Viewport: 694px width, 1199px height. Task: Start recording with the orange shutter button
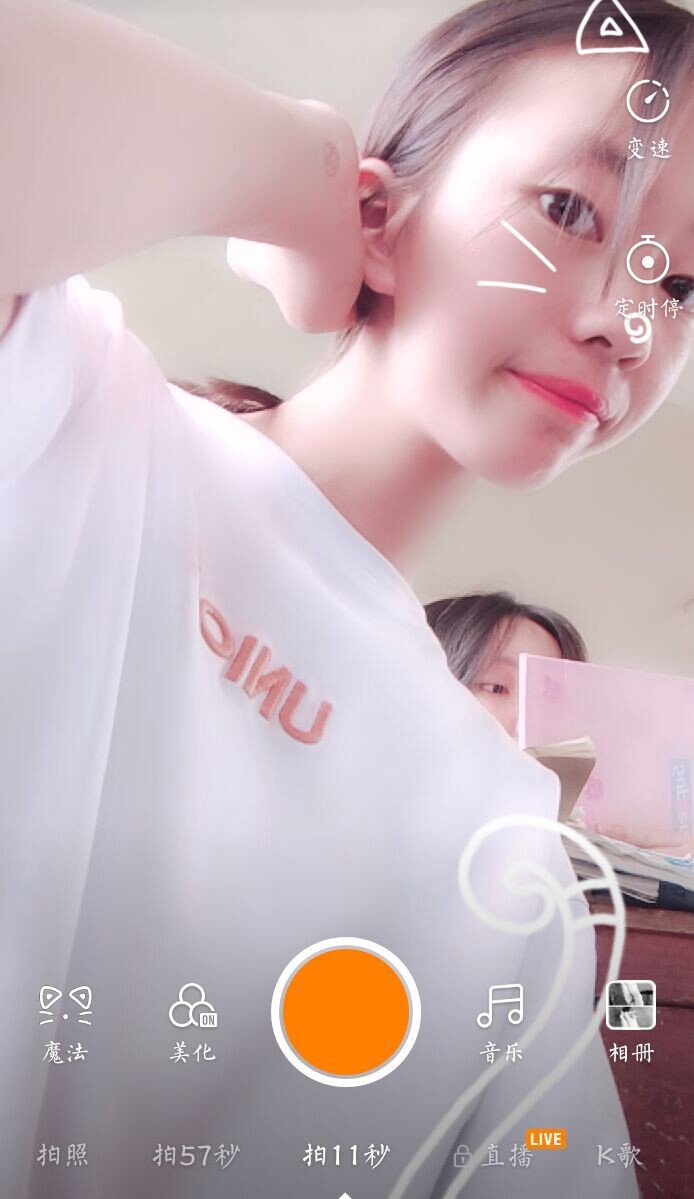(346, 1011)
